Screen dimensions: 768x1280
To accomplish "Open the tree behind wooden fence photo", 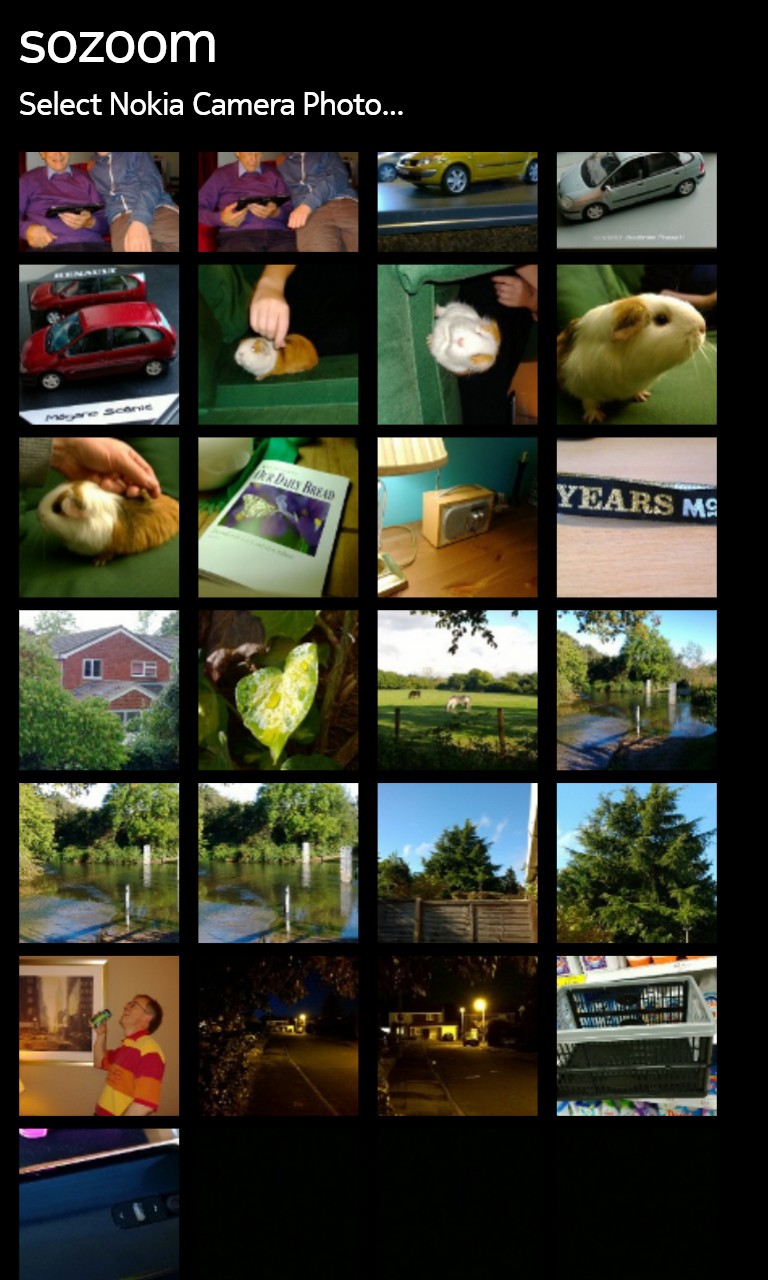I will tap(457, 863).
